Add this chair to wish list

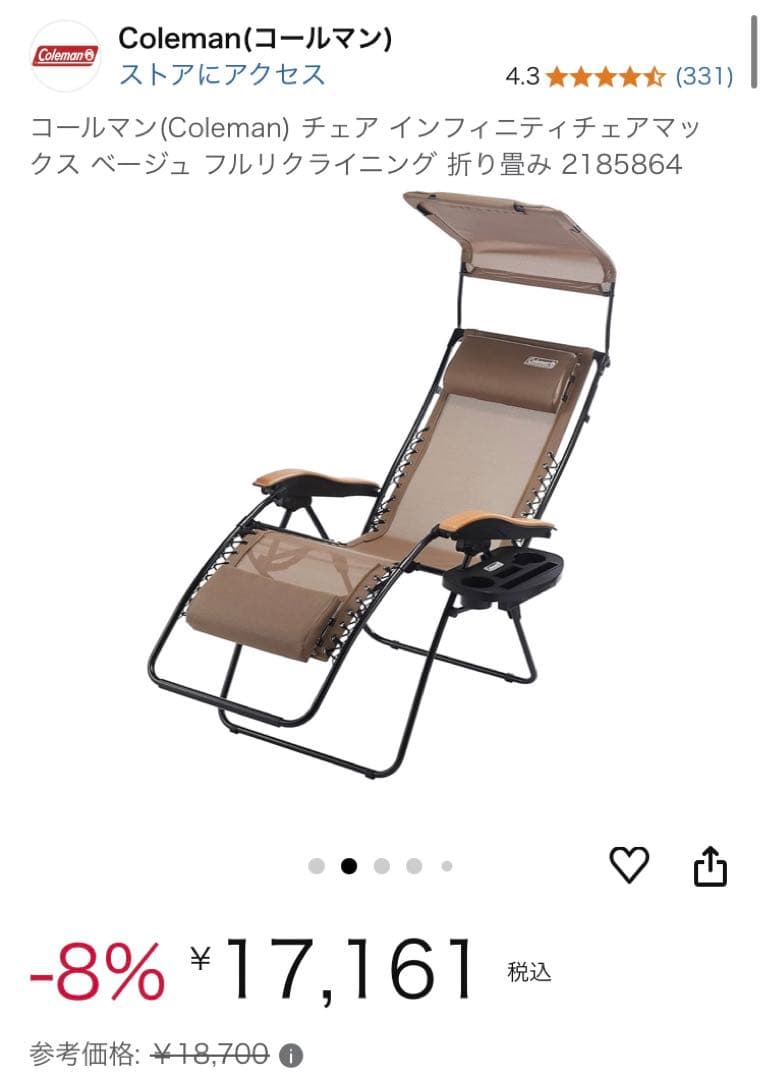click(629, 865)
